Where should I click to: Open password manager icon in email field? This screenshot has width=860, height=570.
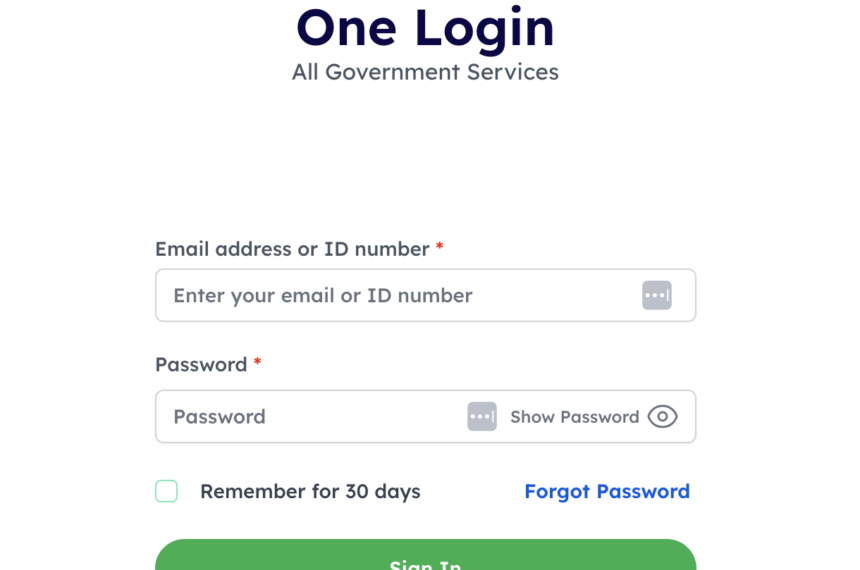click(657, 296)
